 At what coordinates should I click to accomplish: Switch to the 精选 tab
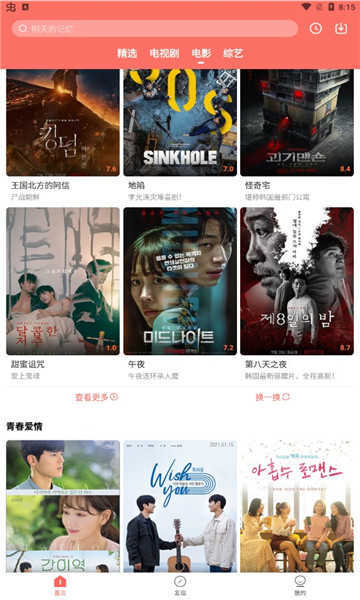pos(127,53)
